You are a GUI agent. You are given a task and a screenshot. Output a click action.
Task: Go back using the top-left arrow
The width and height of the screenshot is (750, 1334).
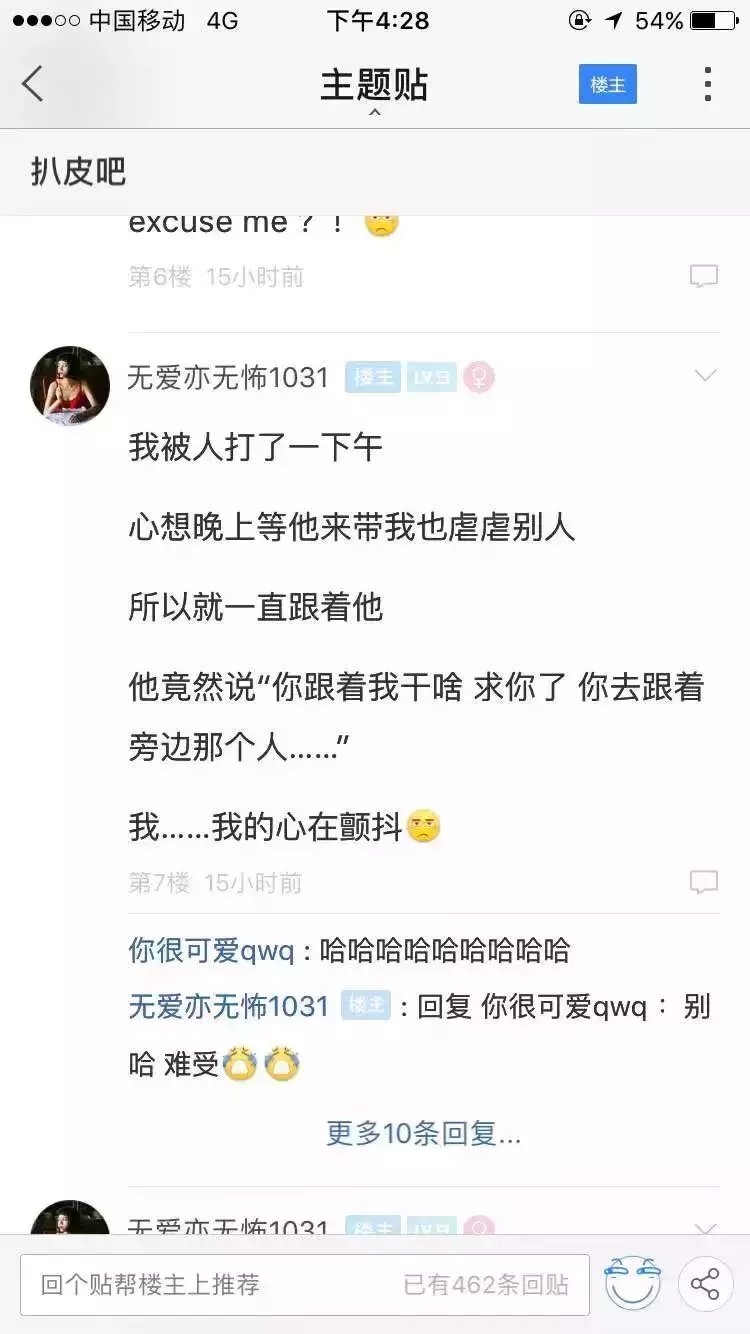pyautogui.click(x=33, y=84)
